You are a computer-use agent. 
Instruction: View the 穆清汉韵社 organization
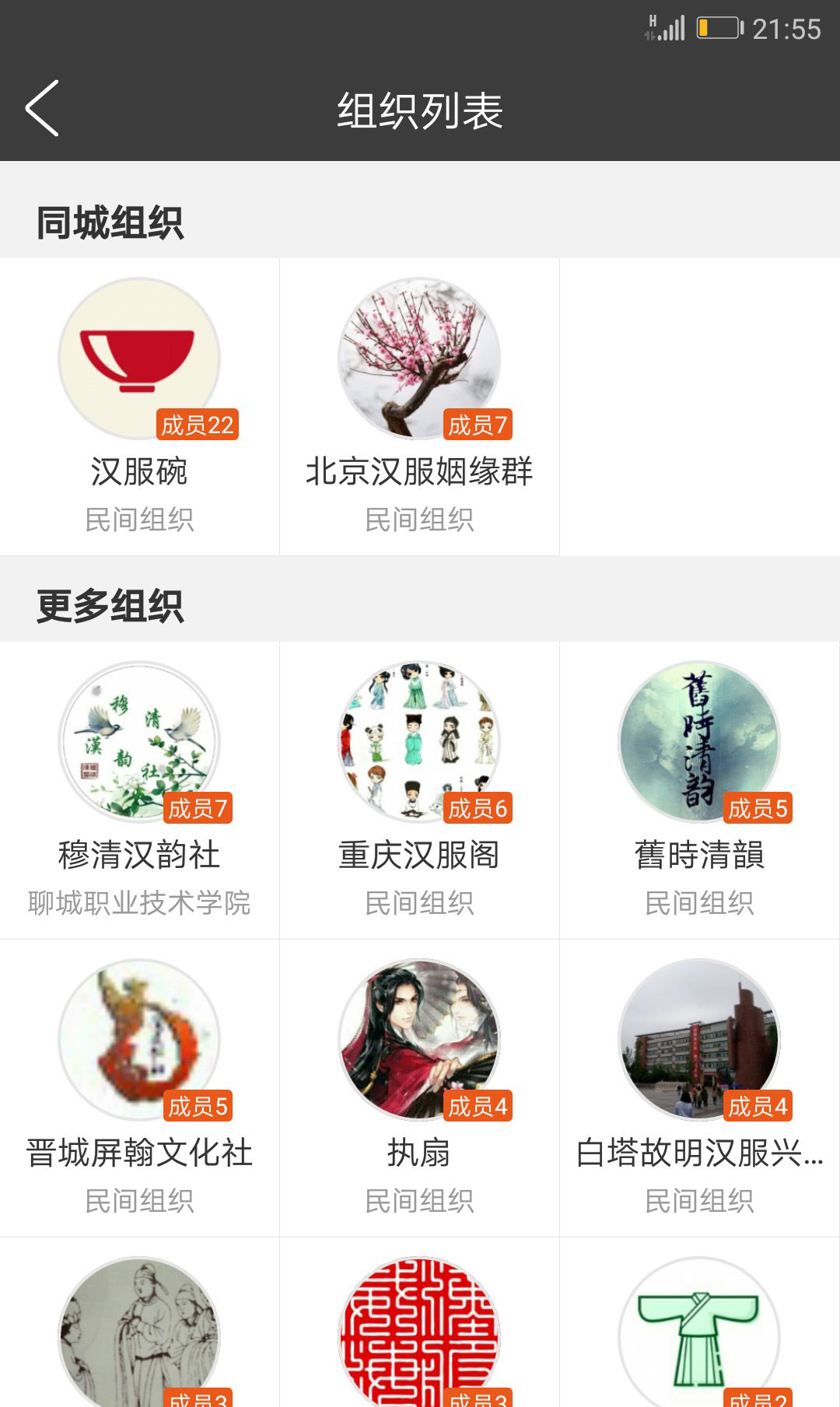click(x=139, y=789)
